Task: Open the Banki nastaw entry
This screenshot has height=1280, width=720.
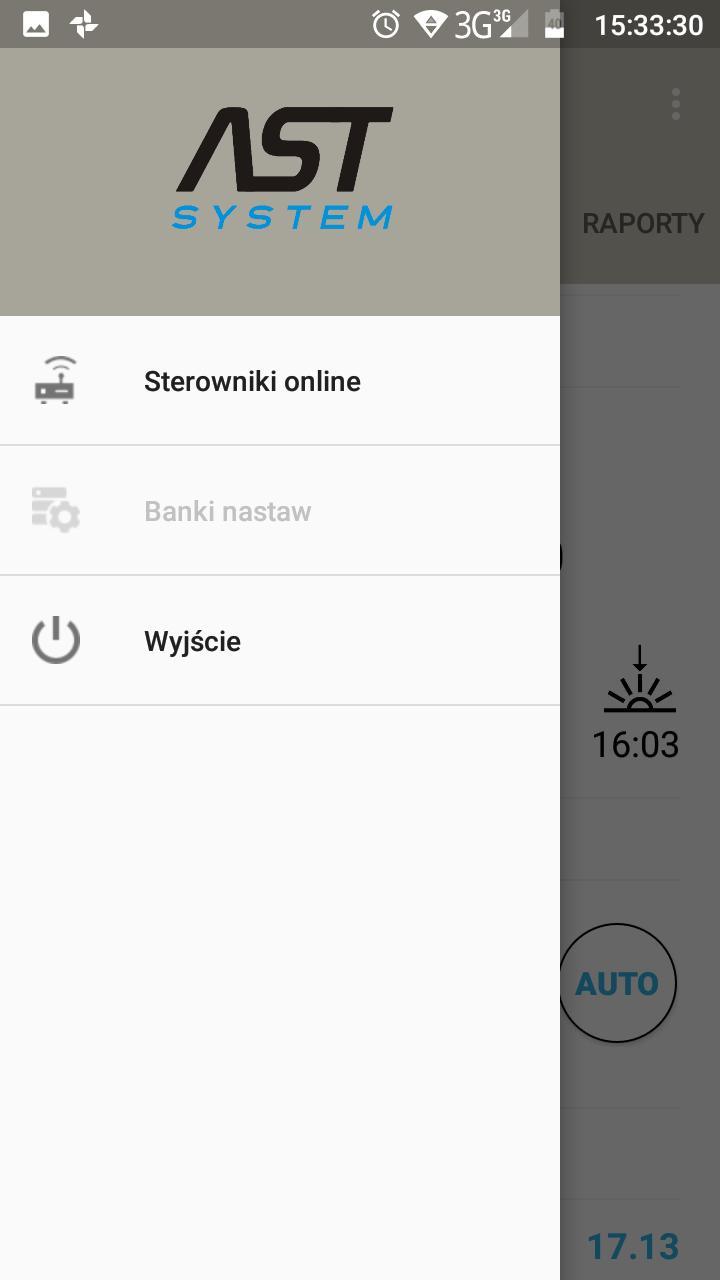Action: [x=280, y=511]
